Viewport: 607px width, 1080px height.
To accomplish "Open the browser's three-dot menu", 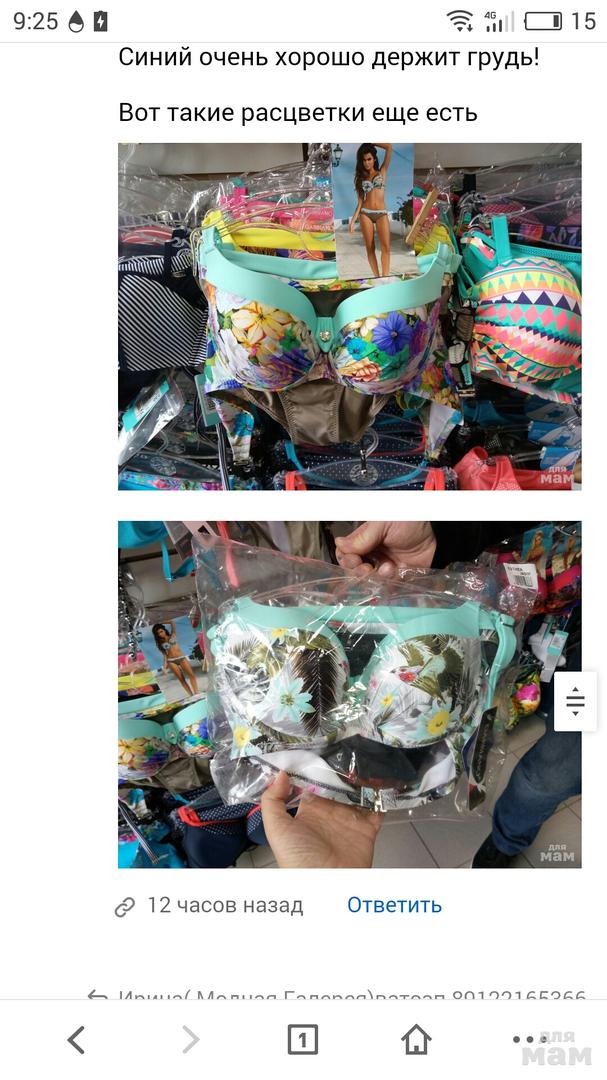I will (x=529, y=1040).
